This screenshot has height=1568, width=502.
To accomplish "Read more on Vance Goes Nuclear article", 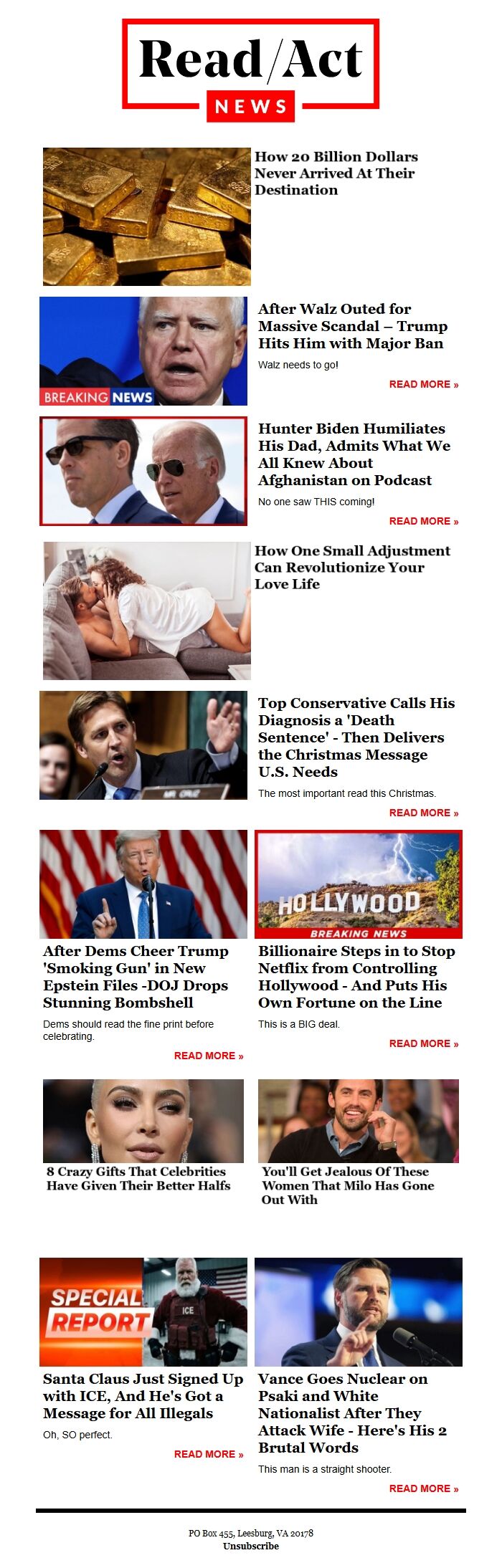I will pyautogui.click(x=423, y=1488).
